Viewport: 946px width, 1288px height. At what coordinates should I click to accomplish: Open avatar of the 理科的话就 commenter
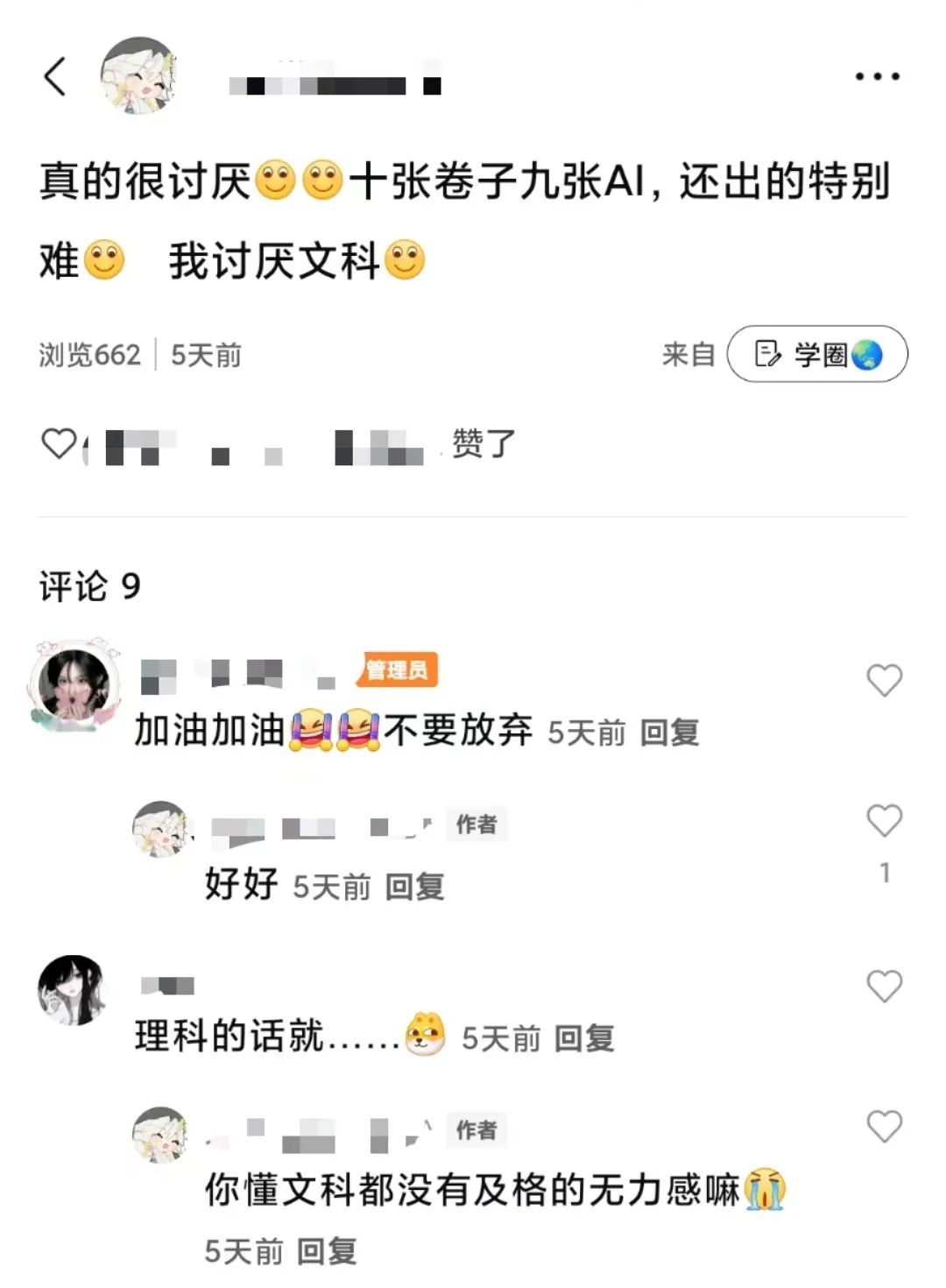(72, 990)
